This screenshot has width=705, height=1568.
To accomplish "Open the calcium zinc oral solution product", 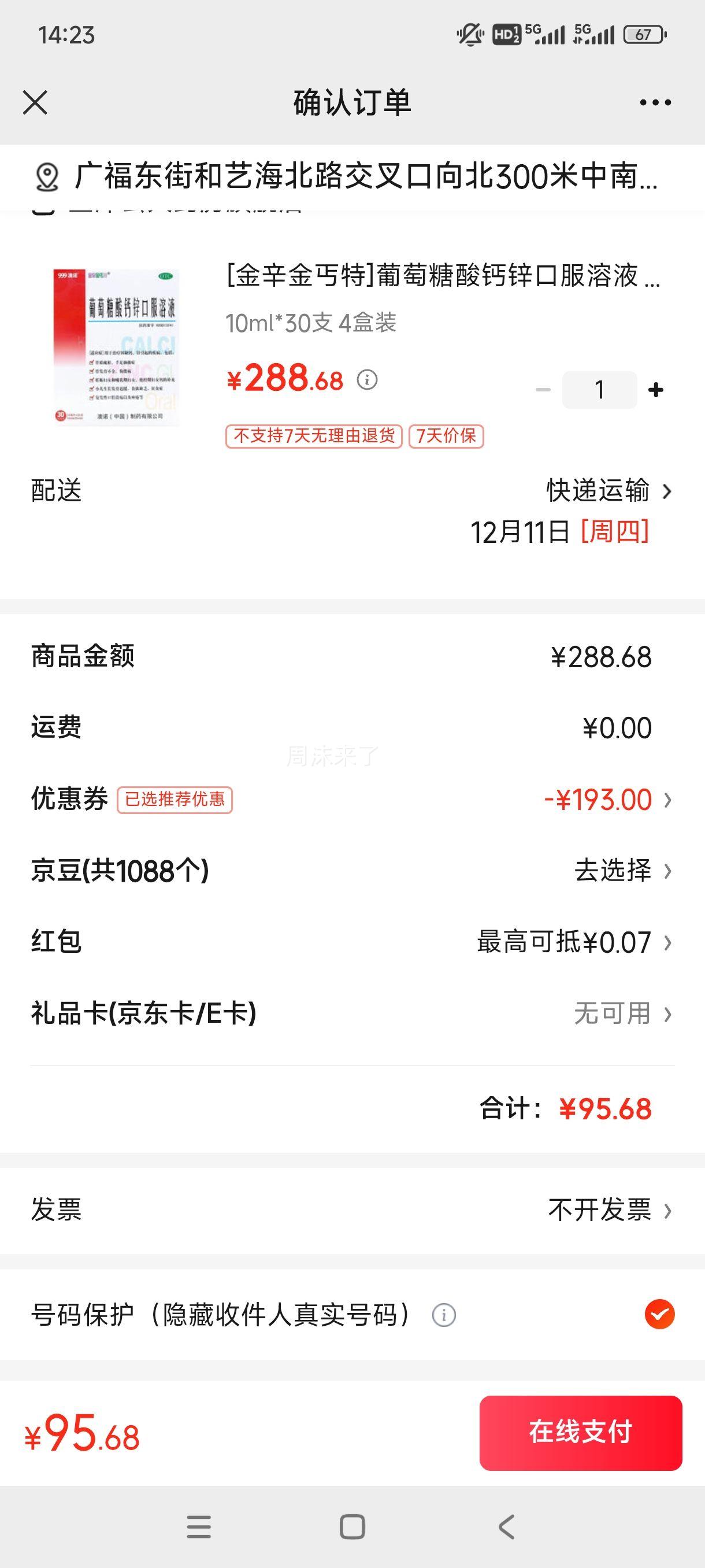I will (x=441, y=276).
